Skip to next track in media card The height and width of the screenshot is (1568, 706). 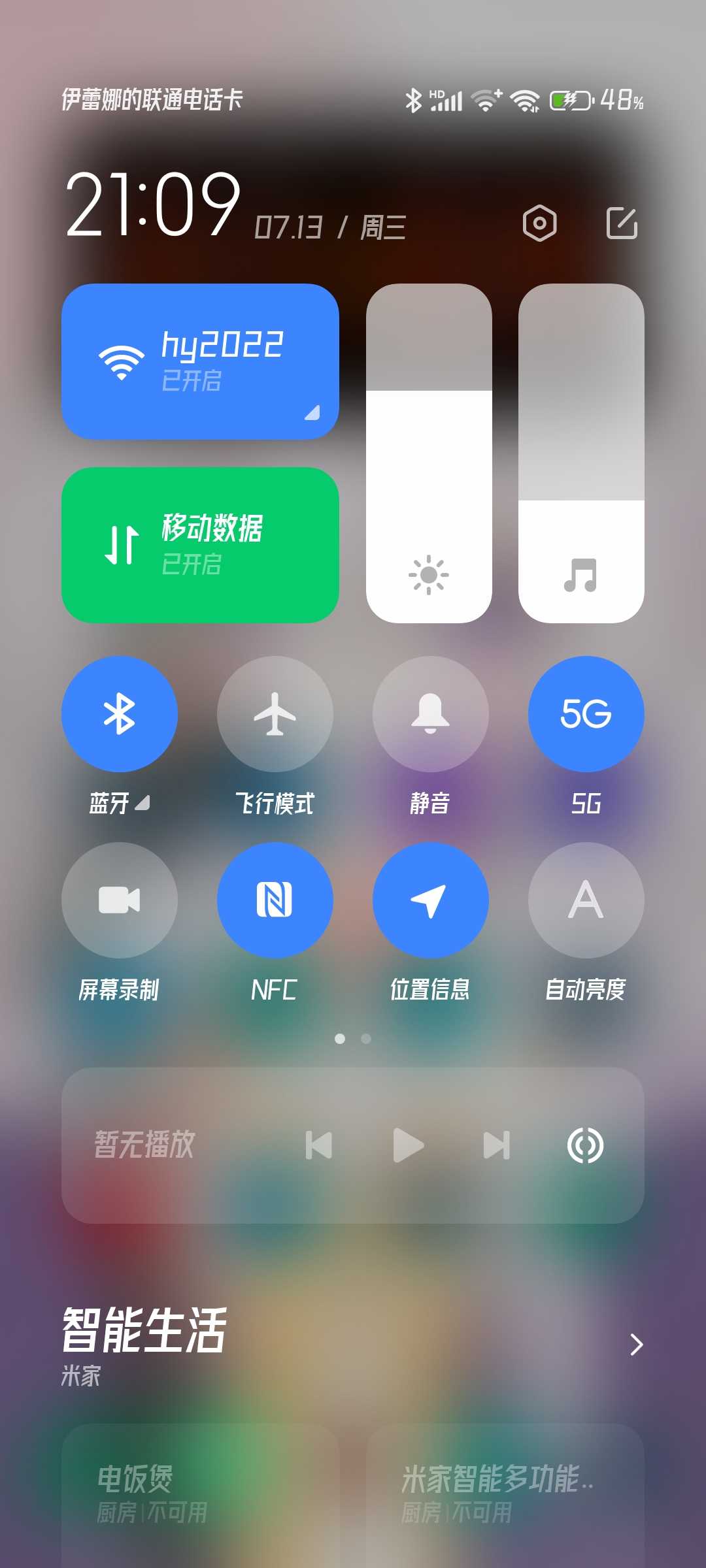point(497,1145)
